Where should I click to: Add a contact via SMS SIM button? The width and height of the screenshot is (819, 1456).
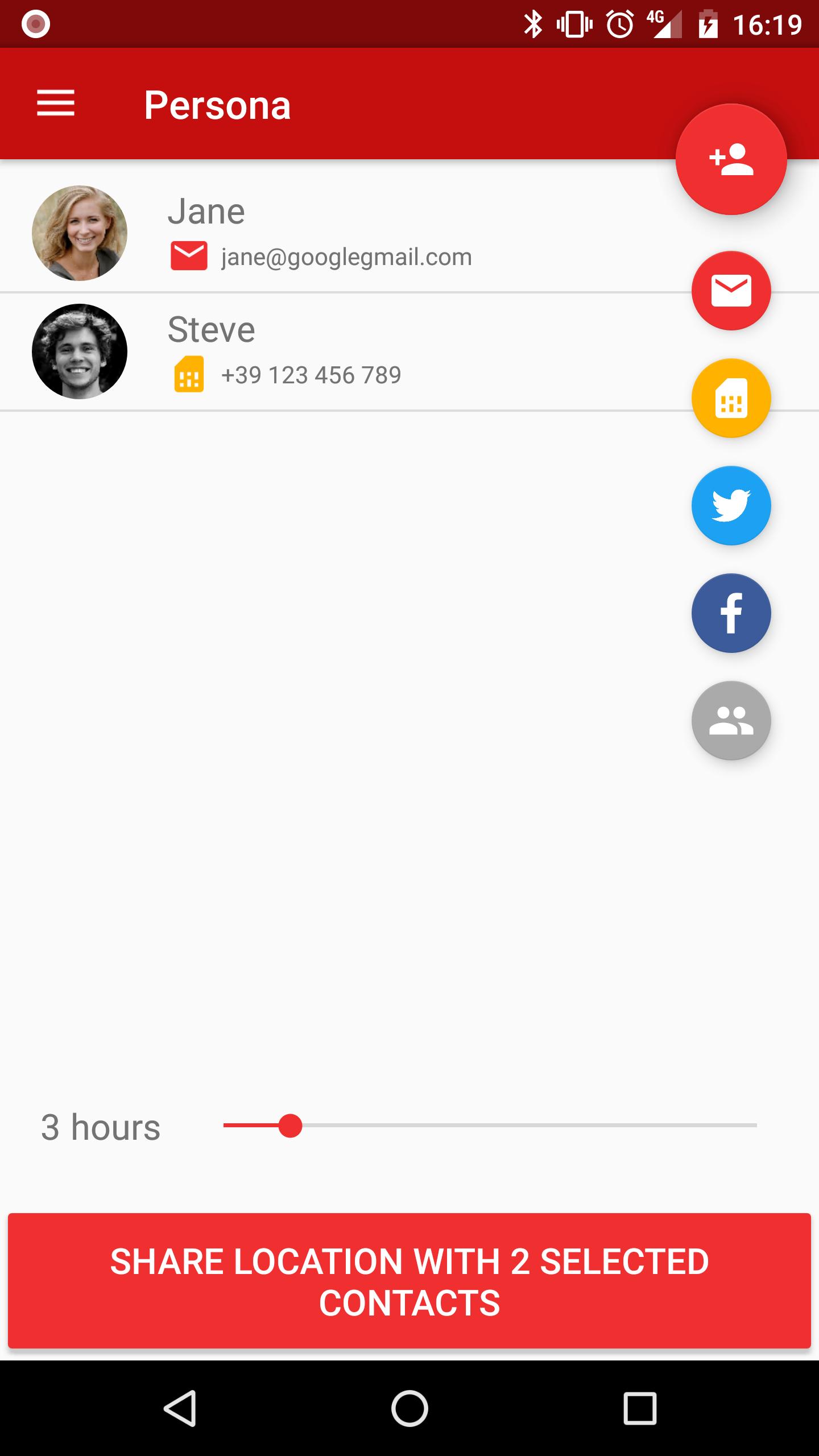point(731,398)
